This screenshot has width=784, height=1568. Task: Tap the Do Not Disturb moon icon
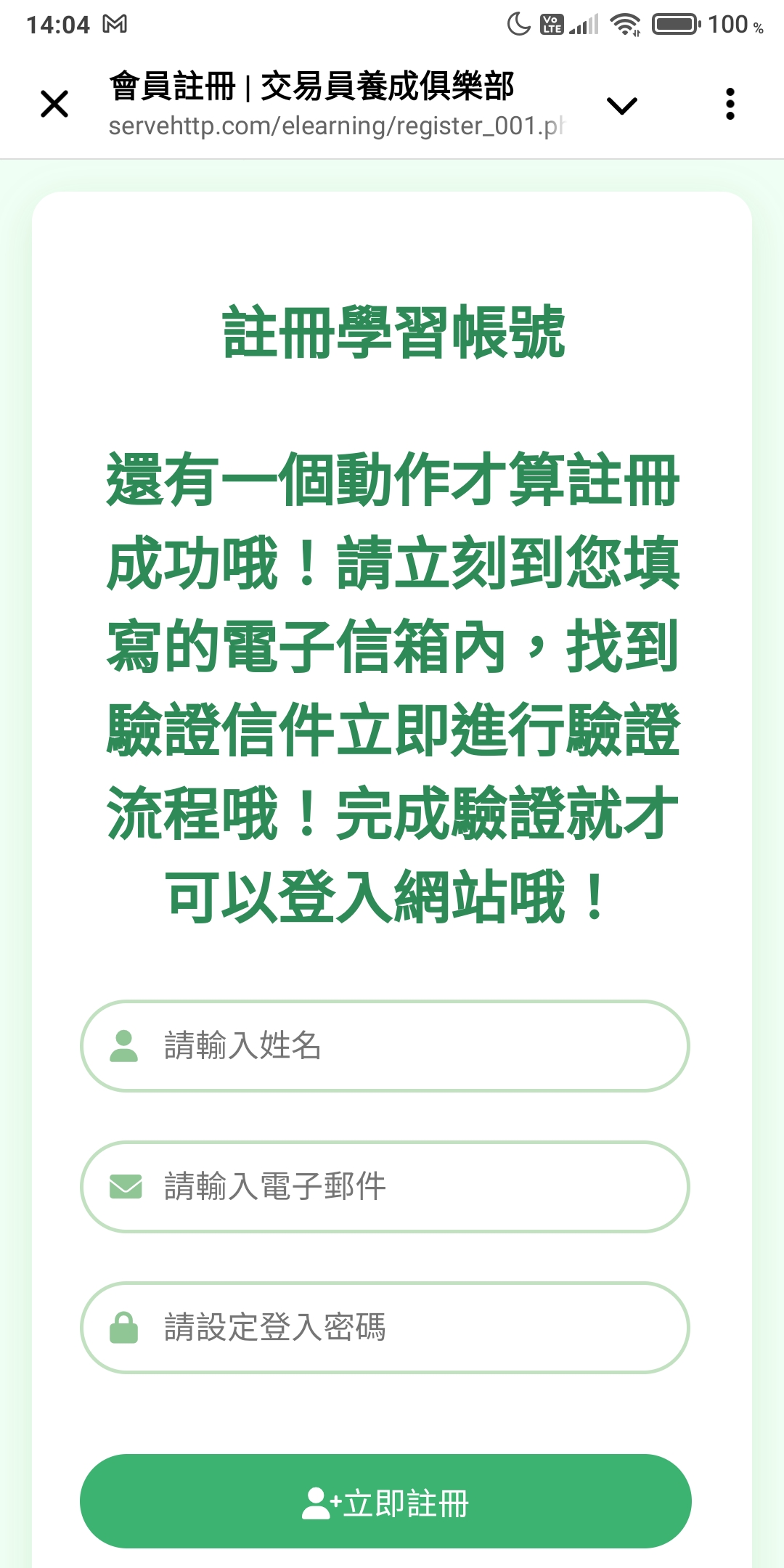coord(518,24)
